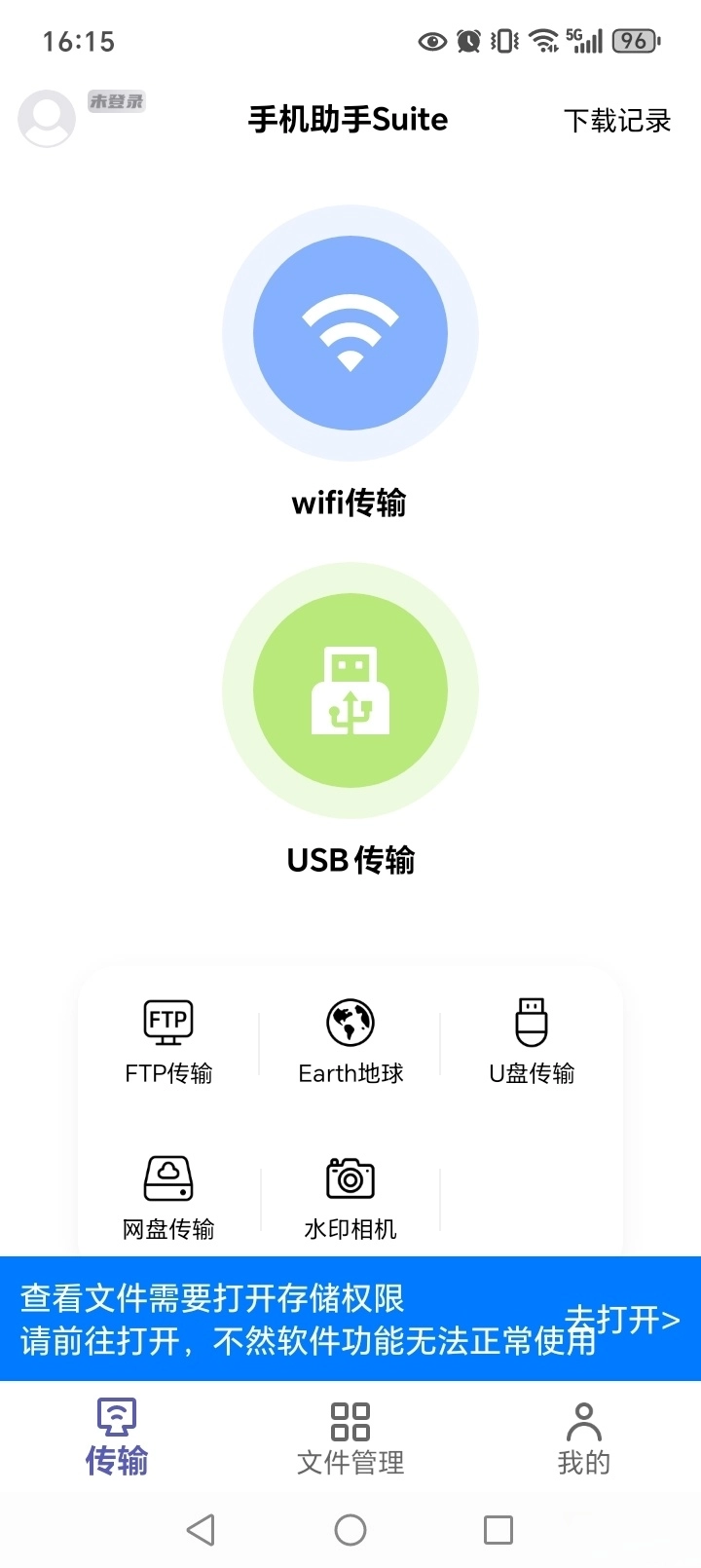Screen dimensions: 701x1568
Task: Tap the 未登录 profile avatar
Action: pyautogui.click(x=47, y=118)
